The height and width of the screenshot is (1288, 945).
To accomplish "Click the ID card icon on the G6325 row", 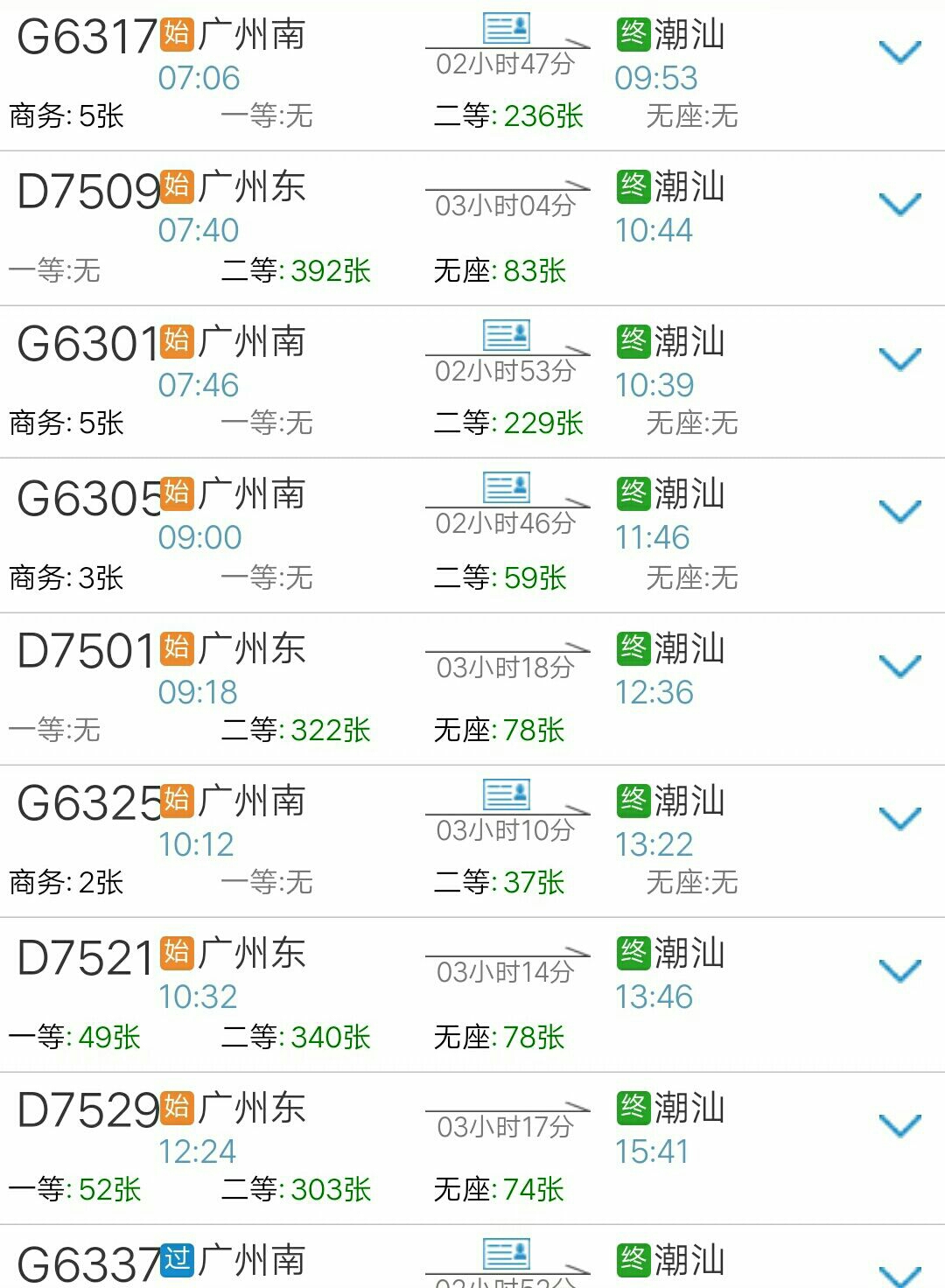I will [506, 794].
